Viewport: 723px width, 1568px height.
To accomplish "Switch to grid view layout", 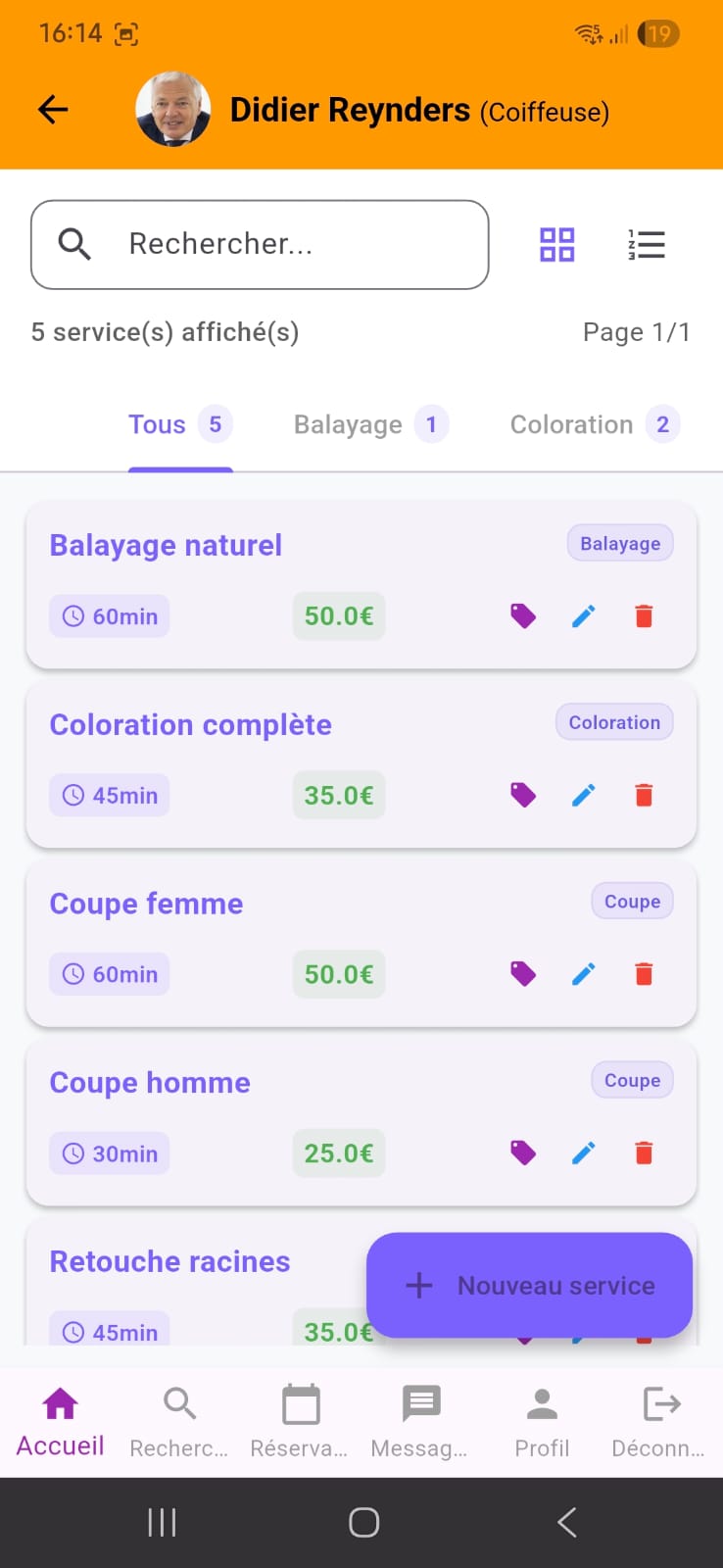I will (556, 245).
